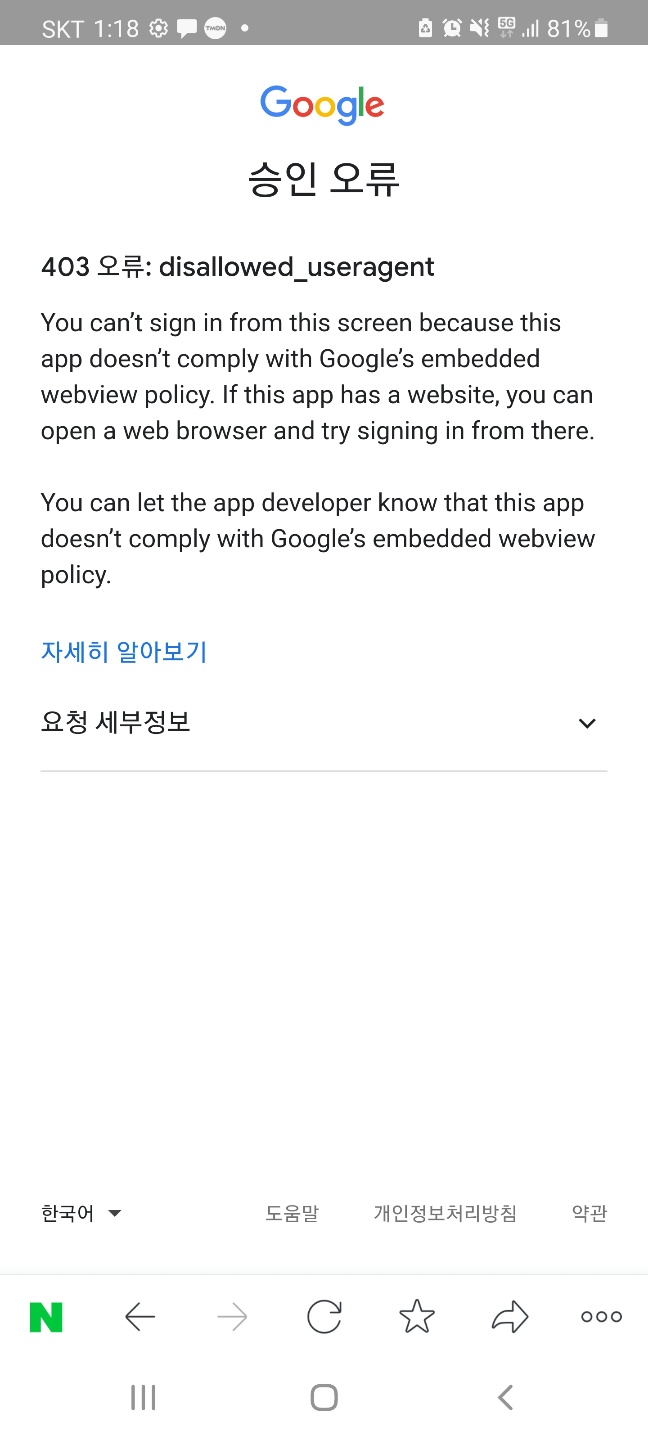
Task: Share this page using the arrow icon
Action: [x=510, y=1318]
